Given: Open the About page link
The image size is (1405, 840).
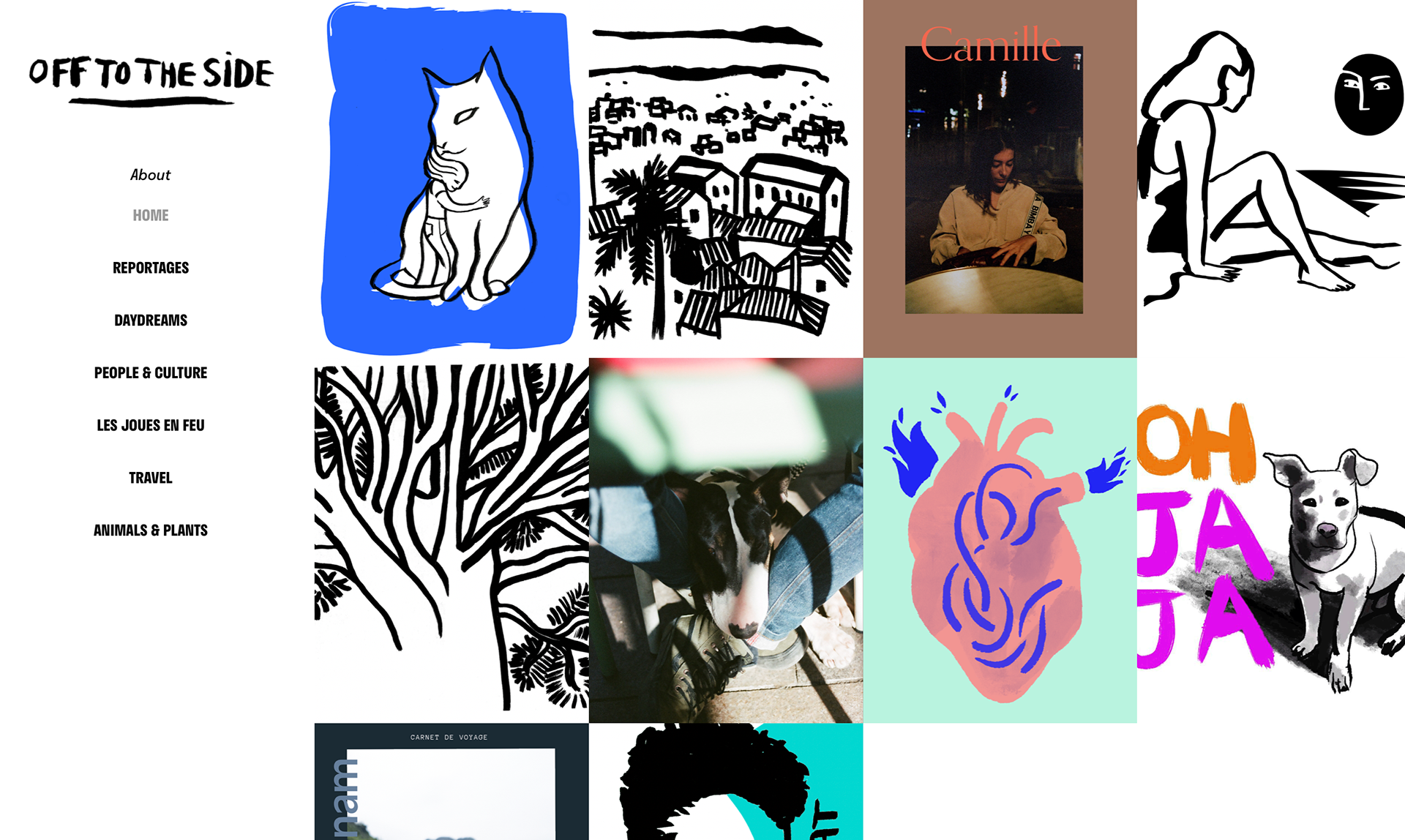Looking at the screenshot, I should [x=150, y=175].
